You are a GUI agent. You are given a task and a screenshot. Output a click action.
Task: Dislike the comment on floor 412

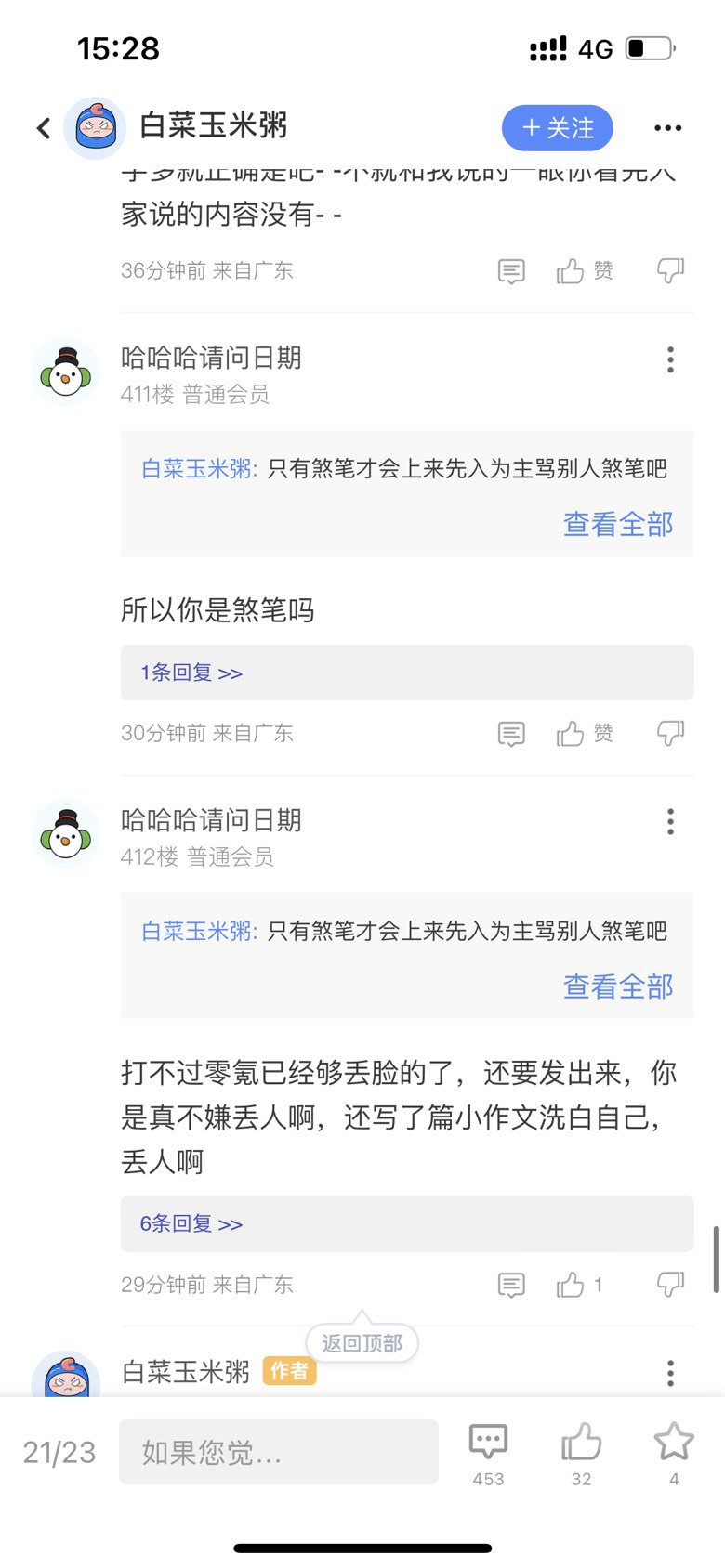click(x=670, y=1286)
